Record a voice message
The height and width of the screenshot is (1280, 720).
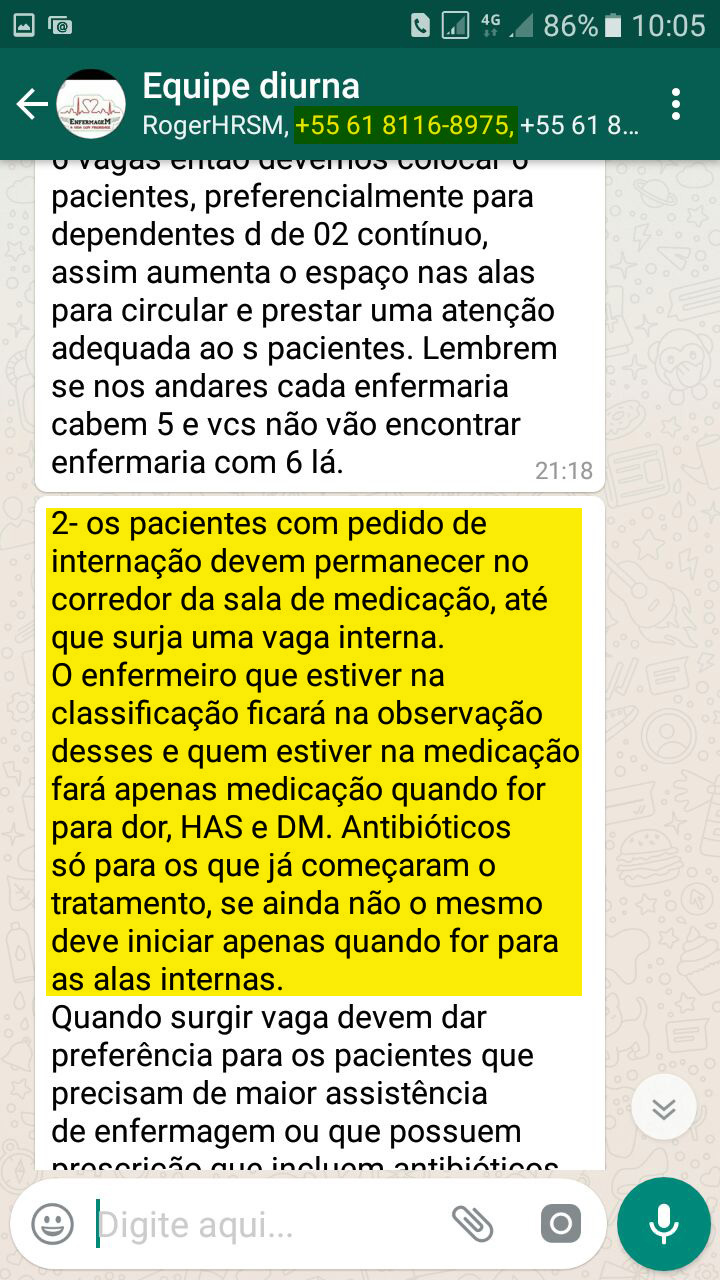point(663,1223)
